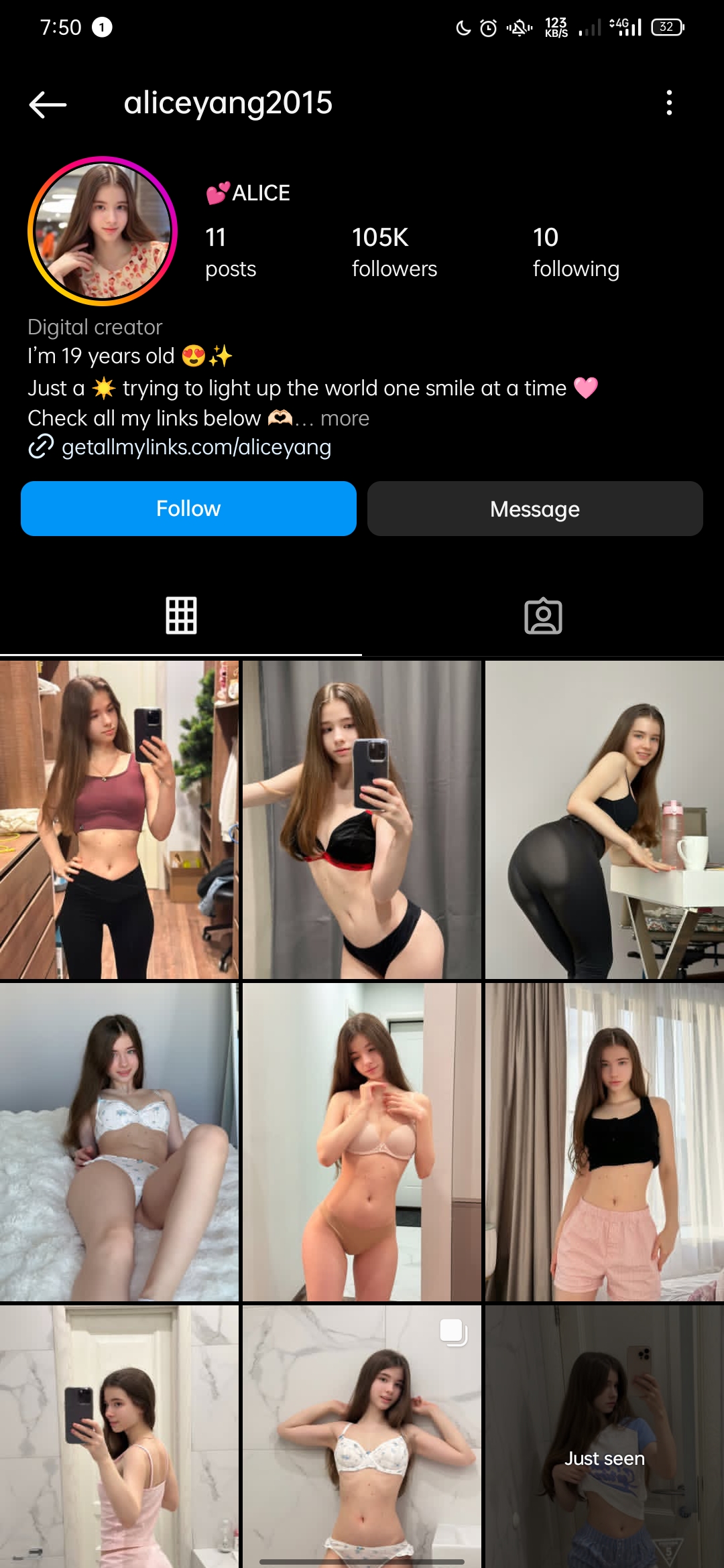
Task: Go back using the arrow icon
Action: pos(48,105)
